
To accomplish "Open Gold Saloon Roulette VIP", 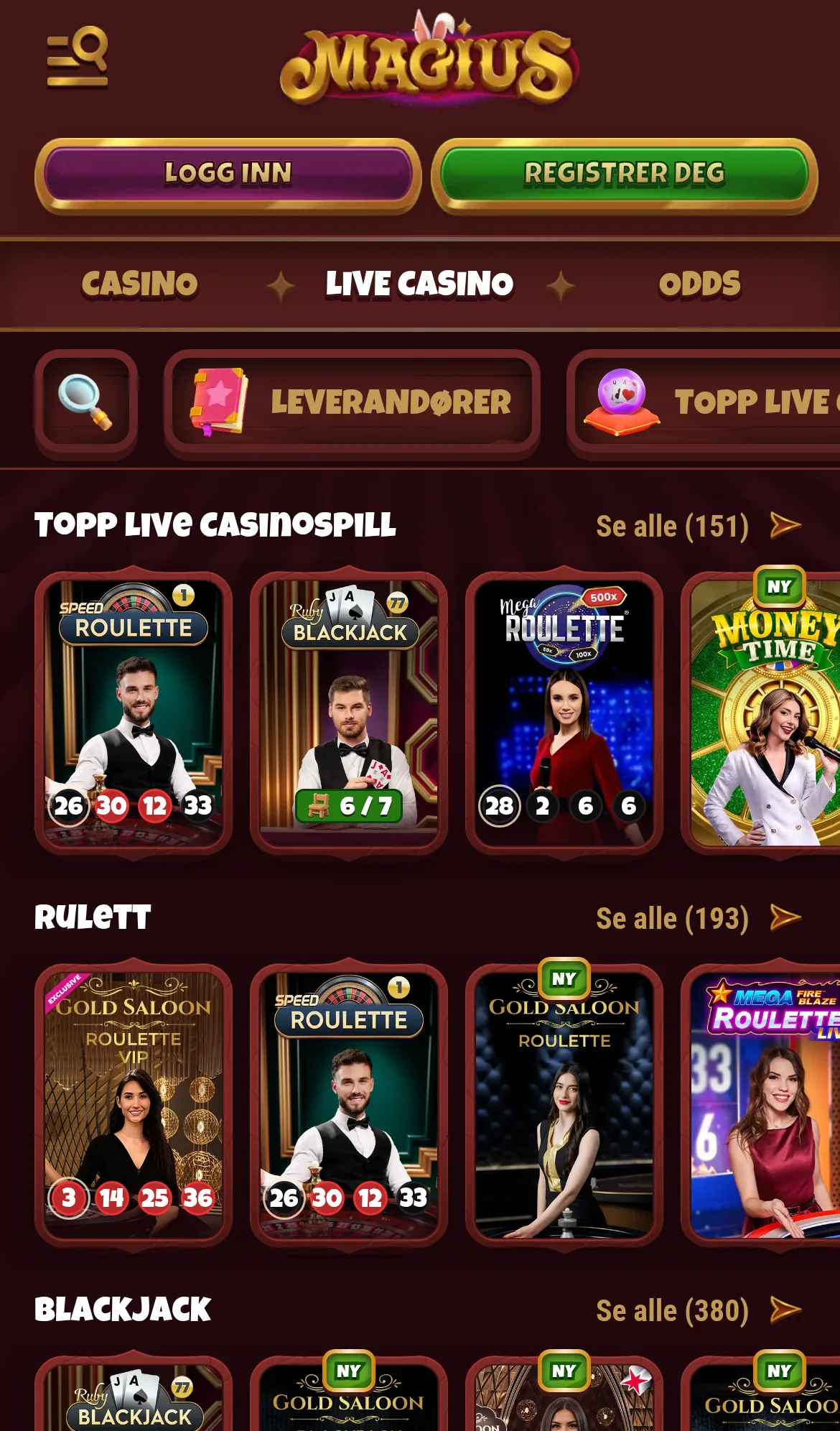I will [134, 1104].
